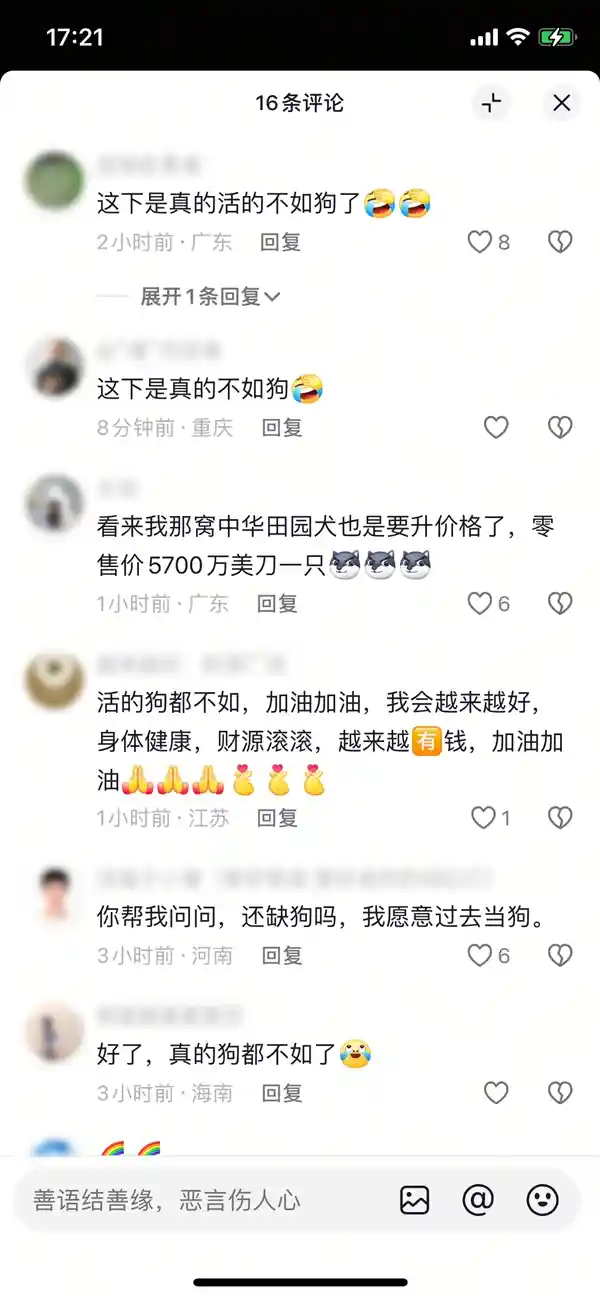Tap the comment input field 善语结善缘
600x1299 pixels.
click(200, 1200)
